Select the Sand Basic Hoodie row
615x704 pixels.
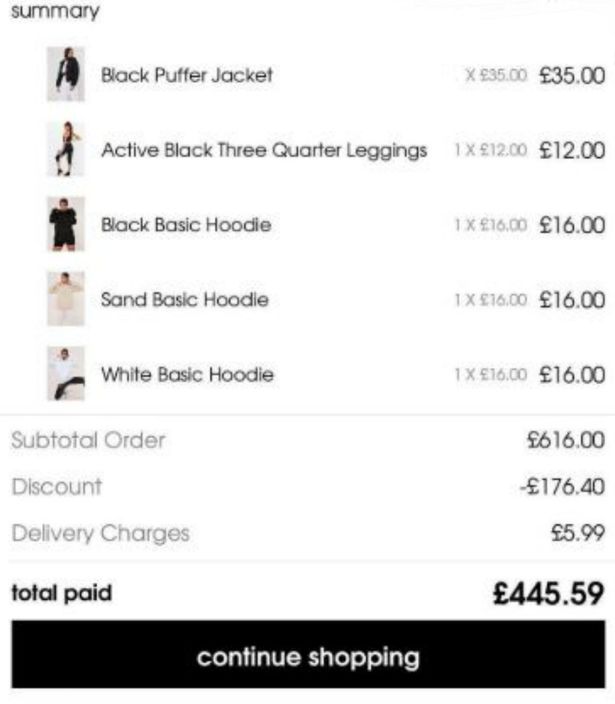[184, 300]
